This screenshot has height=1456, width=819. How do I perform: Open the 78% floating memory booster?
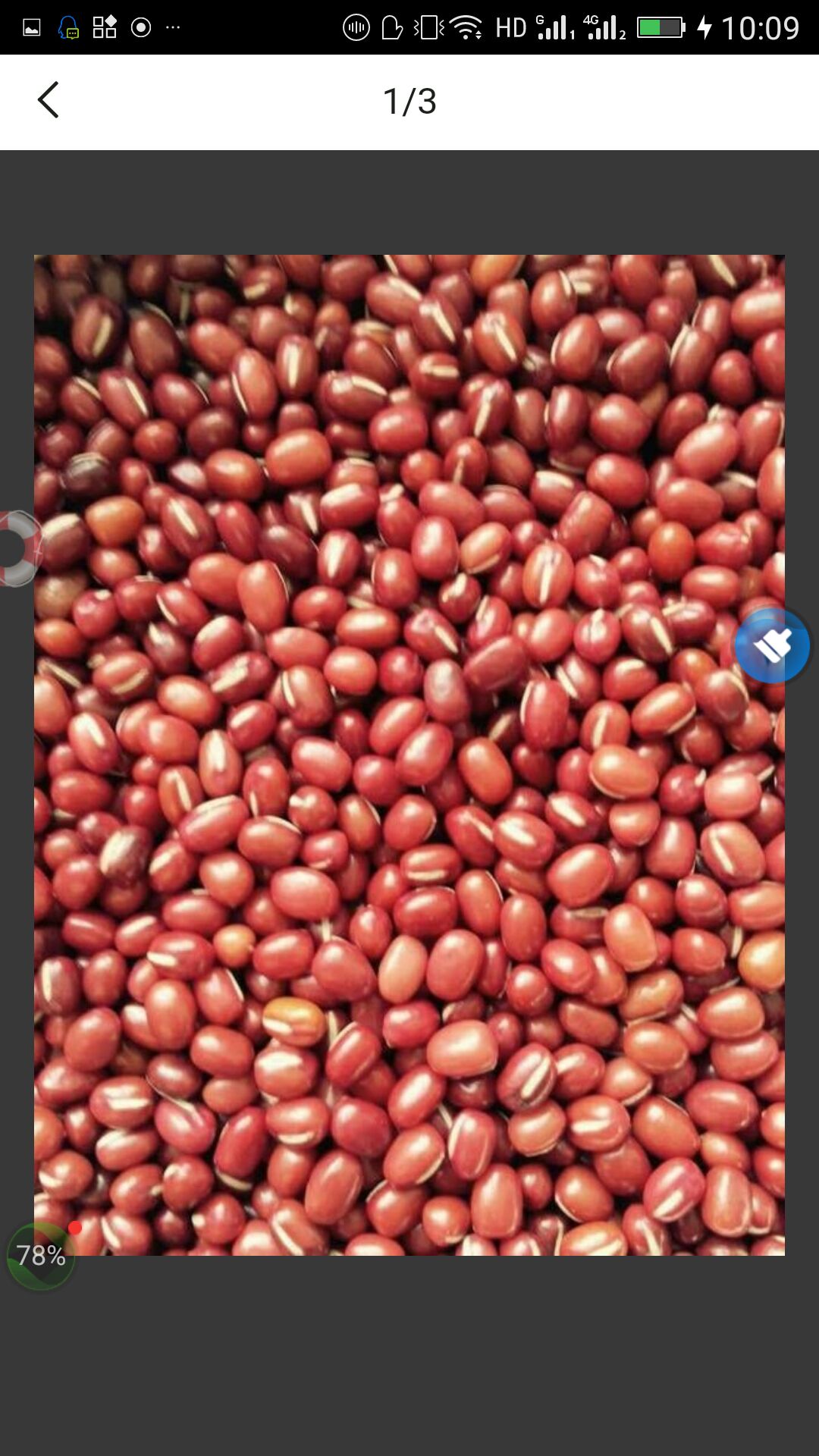41,1256
